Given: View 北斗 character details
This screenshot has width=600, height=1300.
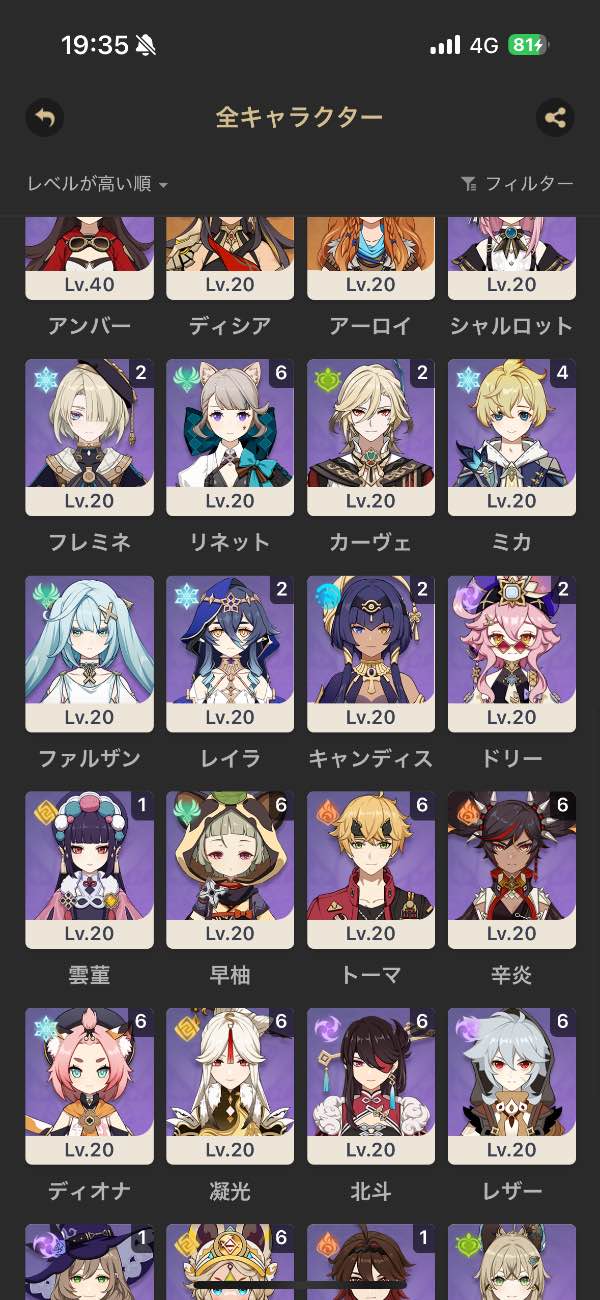Looking at the screenshot, I should tap(371, 1085).
